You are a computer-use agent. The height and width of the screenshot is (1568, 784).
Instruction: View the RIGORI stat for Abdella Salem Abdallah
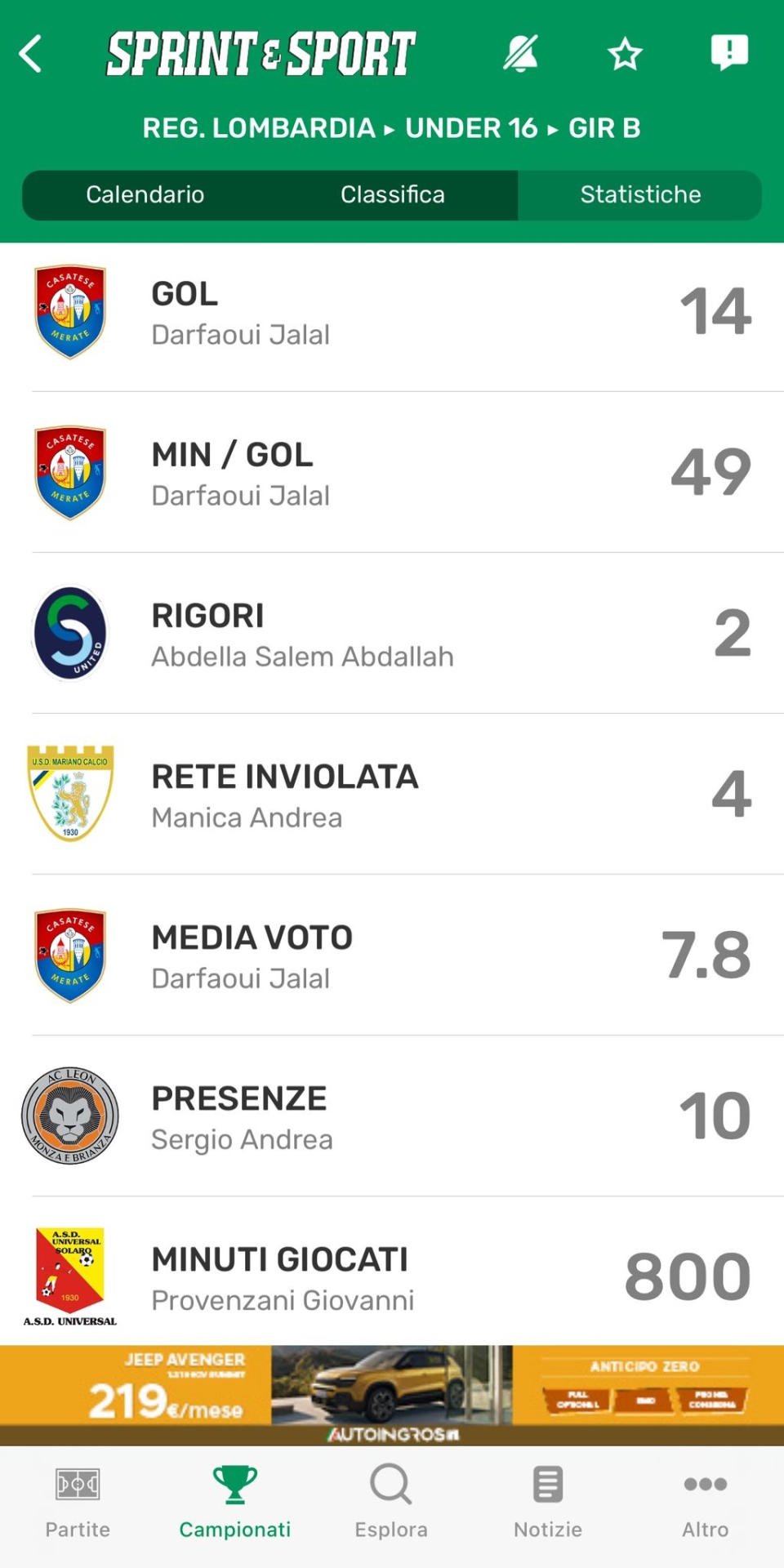click(x=392, y=633)
